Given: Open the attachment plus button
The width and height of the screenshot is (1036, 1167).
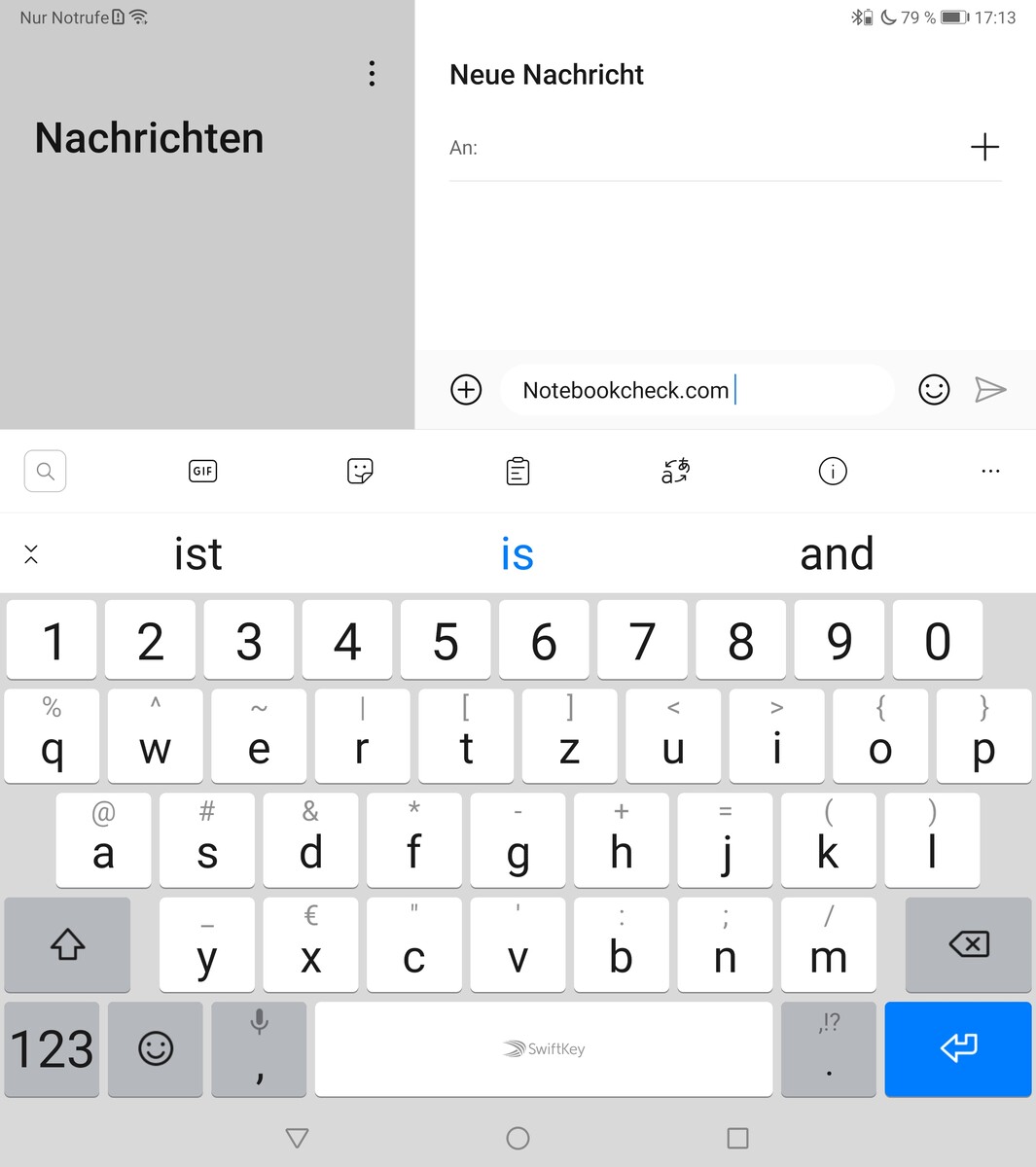Looking at the screenshot, I should (466, 390).
